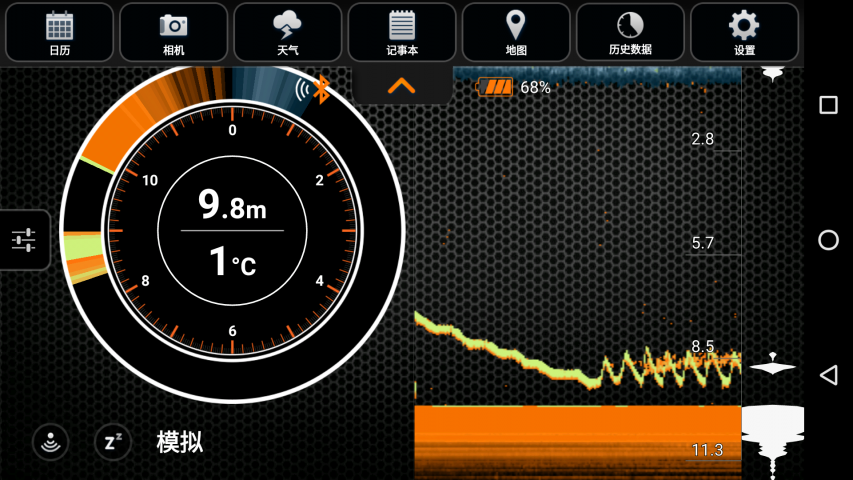Open the 记事本 notebook

pyautogui.click(x=402, y=33)
